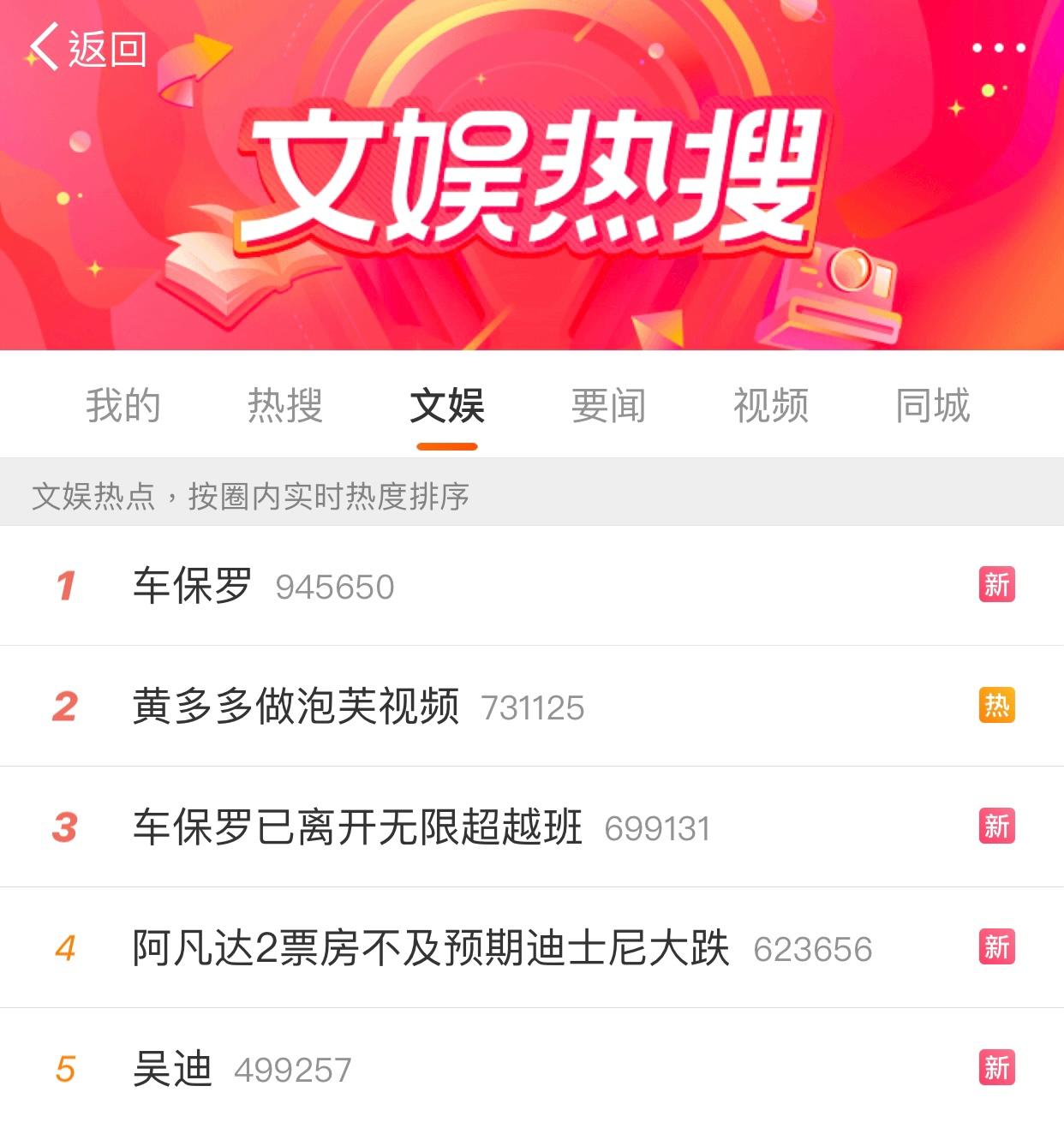Open the topic 黄多多做泡芙视频
Screen dimensions: 1064x1122
296,707
